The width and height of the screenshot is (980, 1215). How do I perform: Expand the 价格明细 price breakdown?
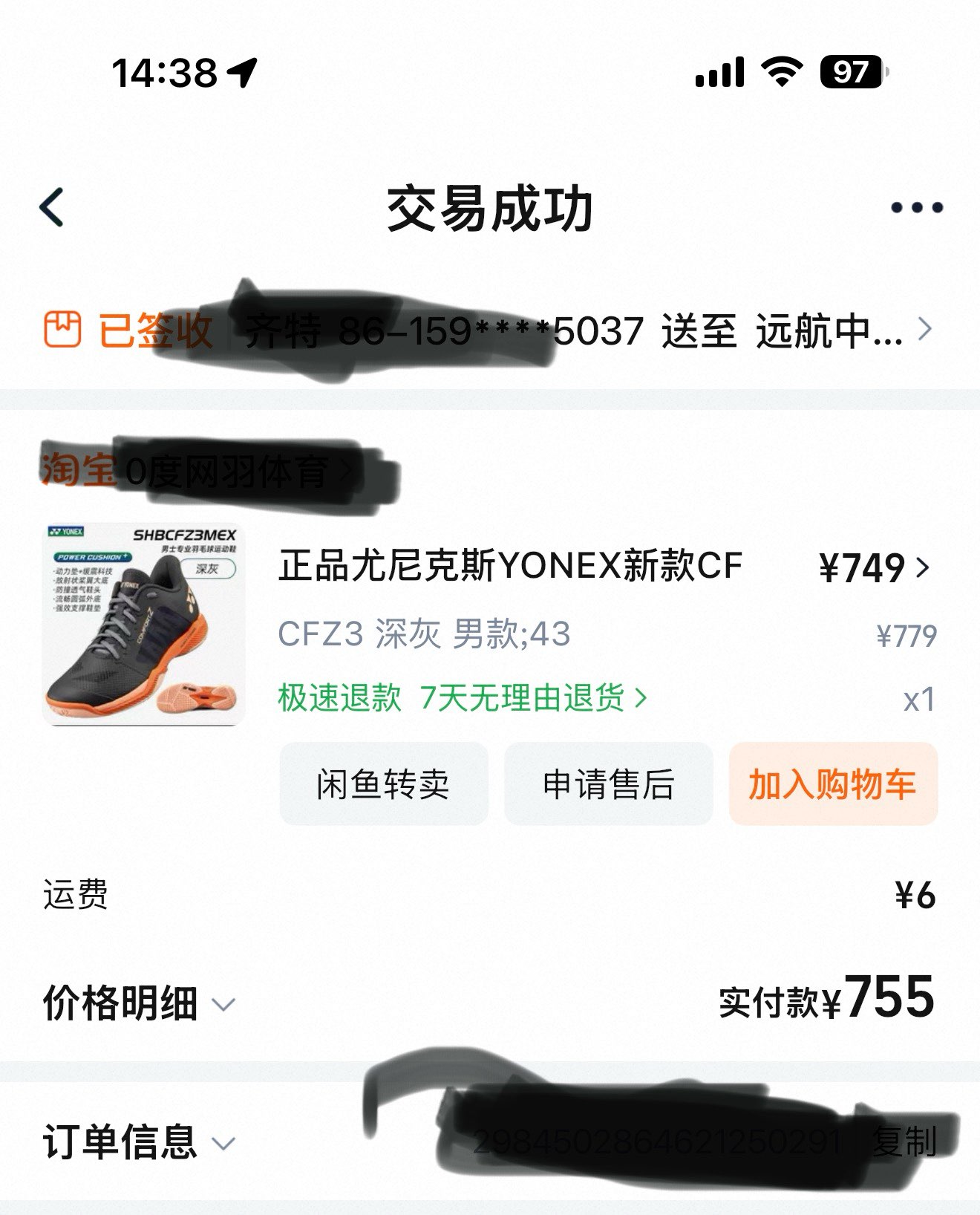click(139, 1004)
